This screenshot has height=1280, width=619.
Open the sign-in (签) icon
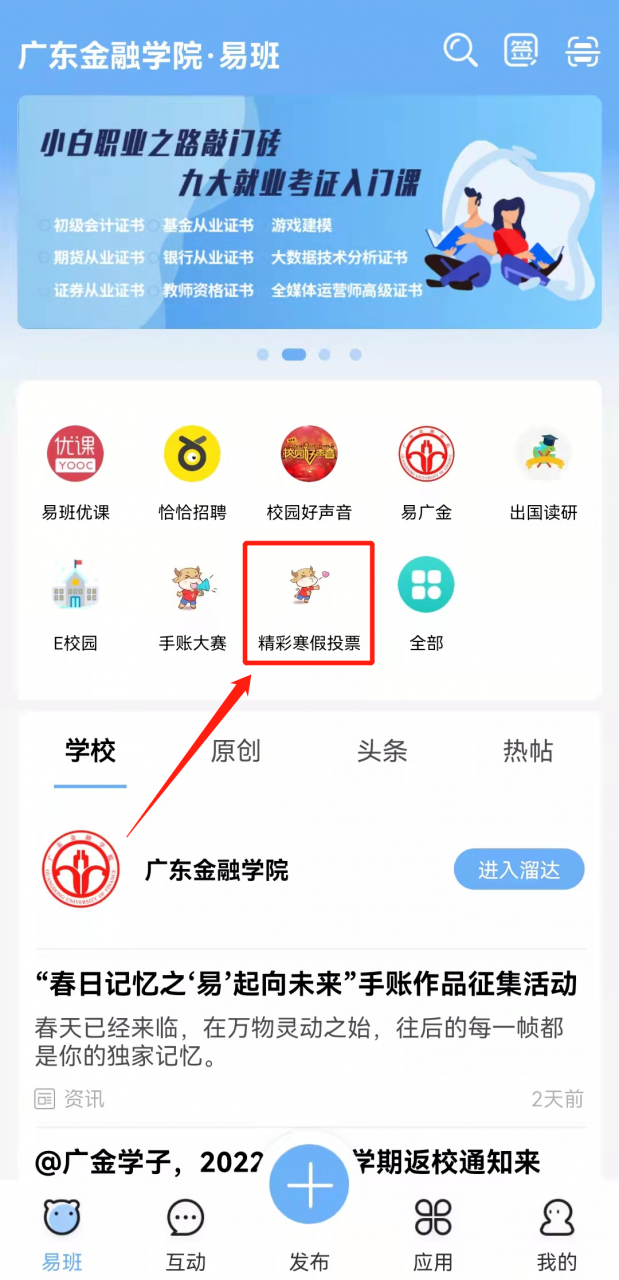pos(520,50)
